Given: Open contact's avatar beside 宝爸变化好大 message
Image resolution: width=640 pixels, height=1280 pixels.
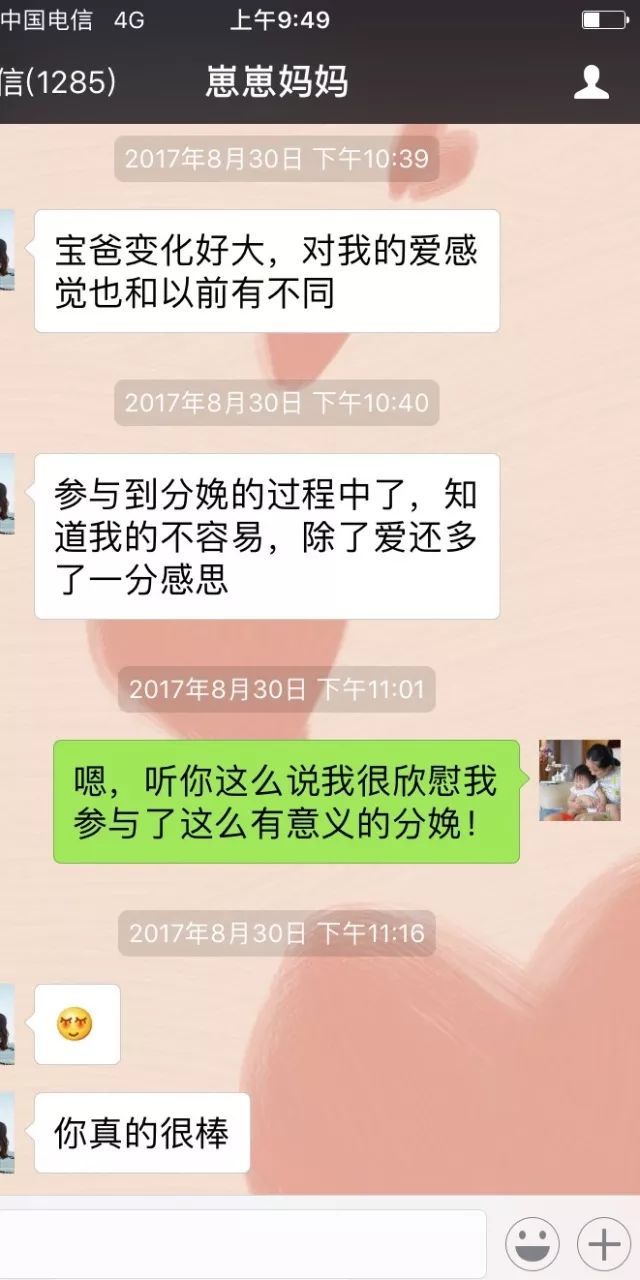Looking at the screenshot, I should (6, 250).
